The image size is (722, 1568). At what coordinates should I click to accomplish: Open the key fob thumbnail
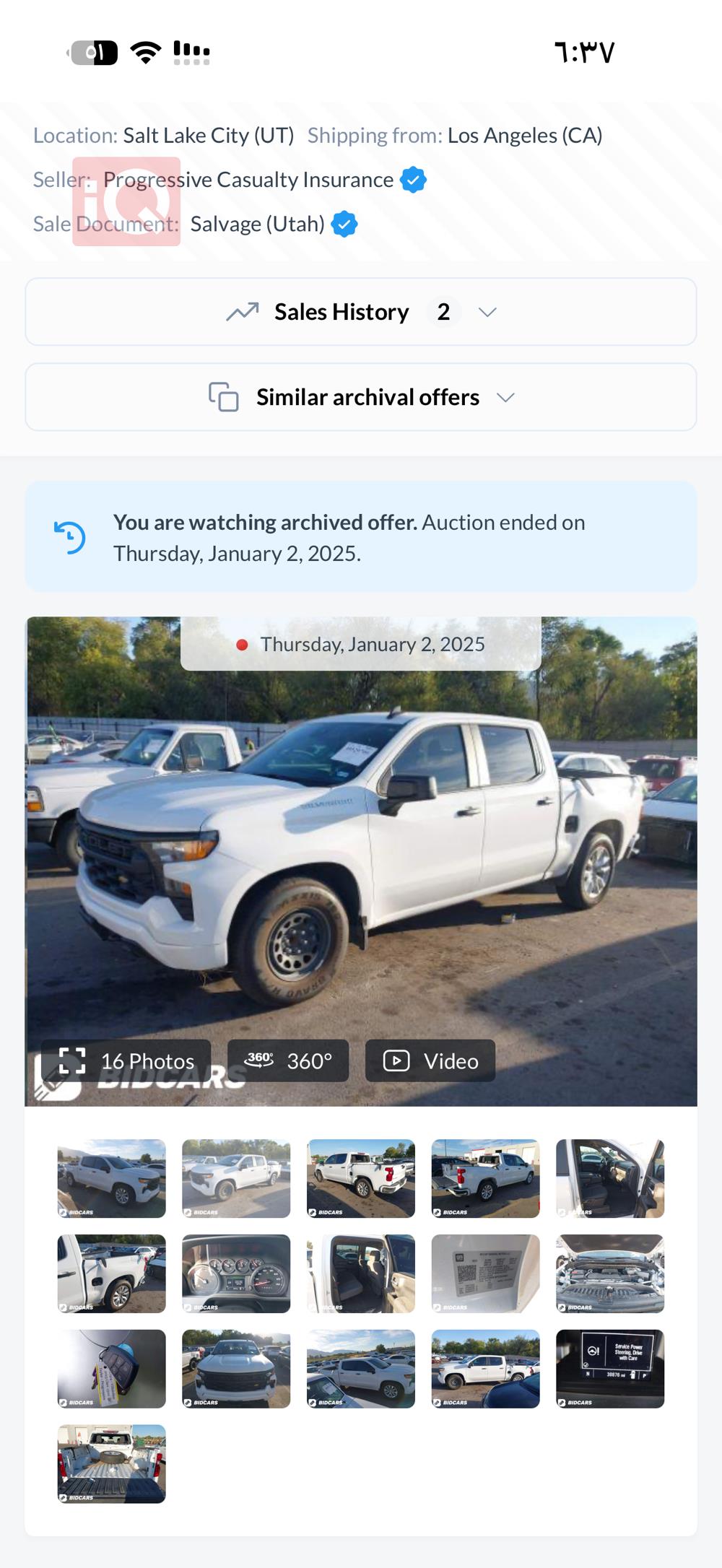111,1369
